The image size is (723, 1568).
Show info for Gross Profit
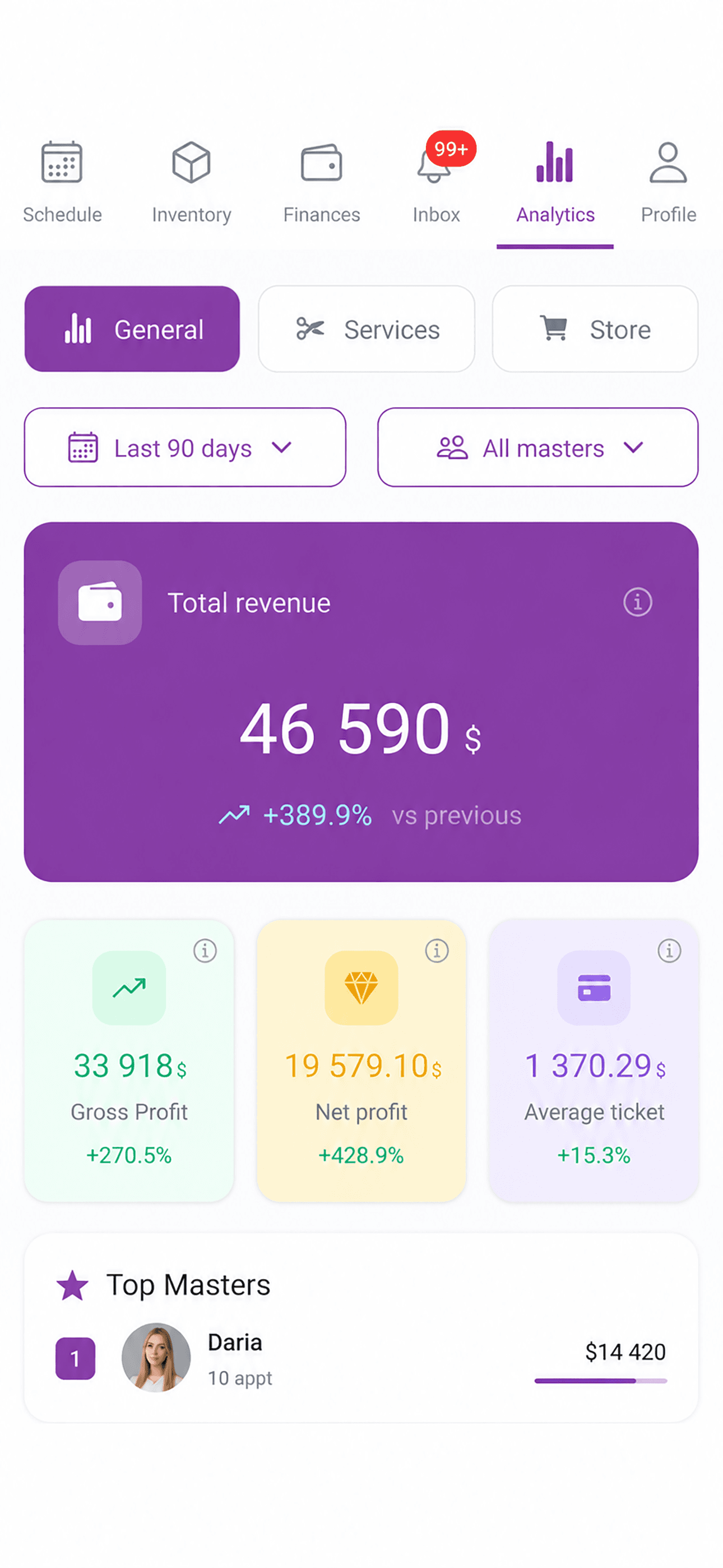(x=205, y=951)
